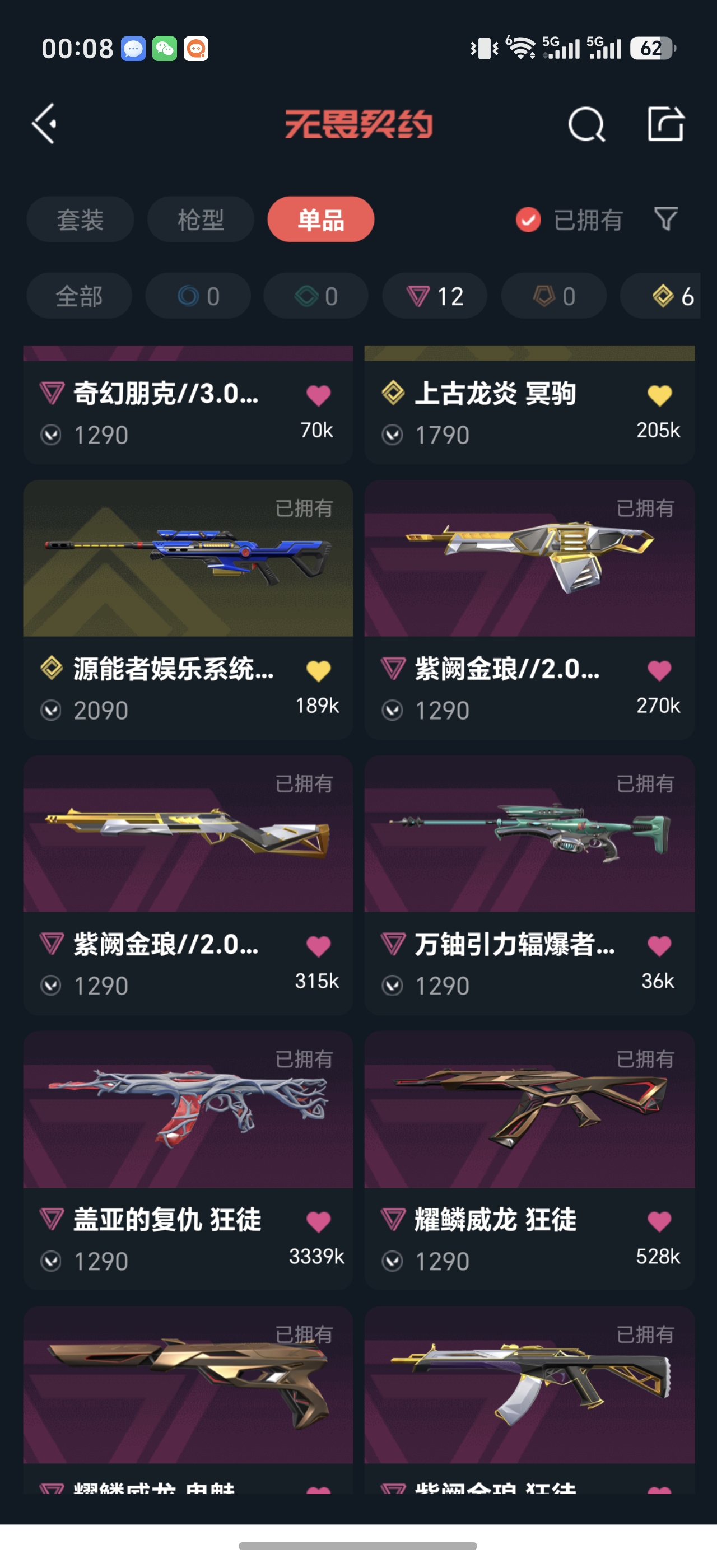Screen dimensions: 717x1568
Task: Filter by the gold tier chip showing 6
Action: click(x=660, y=296)
